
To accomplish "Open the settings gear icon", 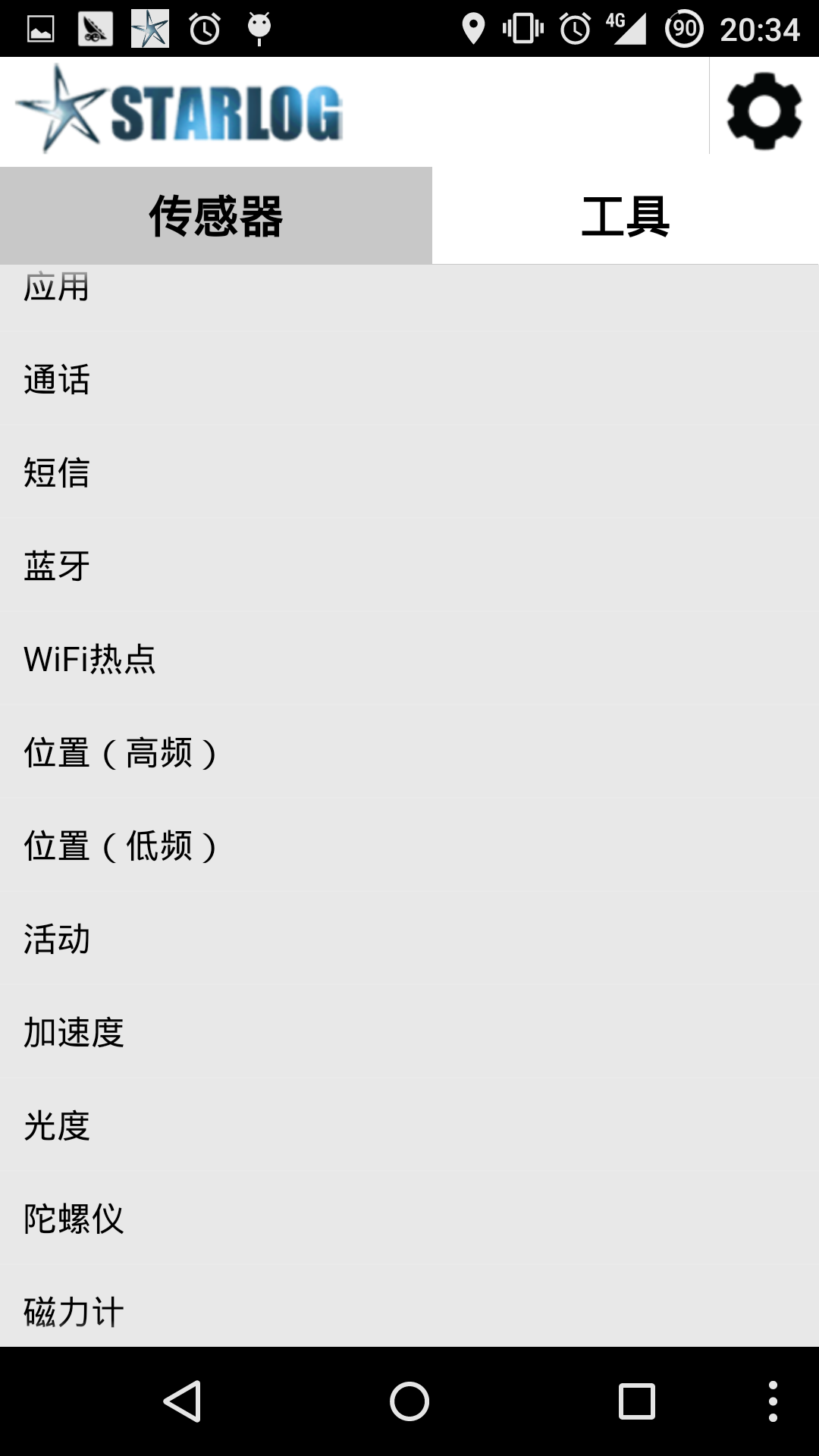I will click(x=764, y=111).
